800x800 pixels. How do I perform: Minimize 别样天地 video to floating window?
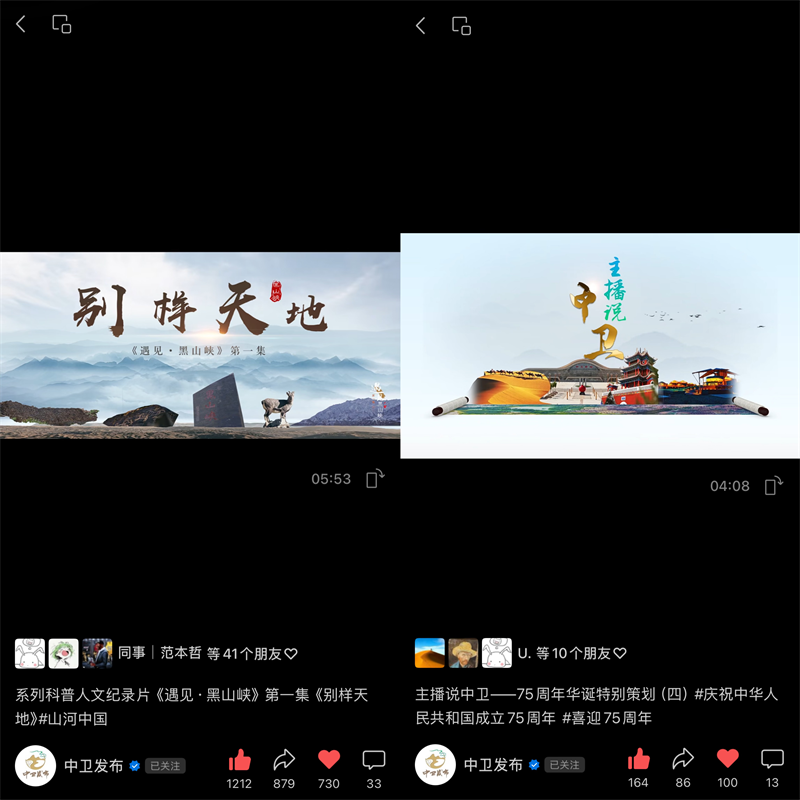(62, 25)
